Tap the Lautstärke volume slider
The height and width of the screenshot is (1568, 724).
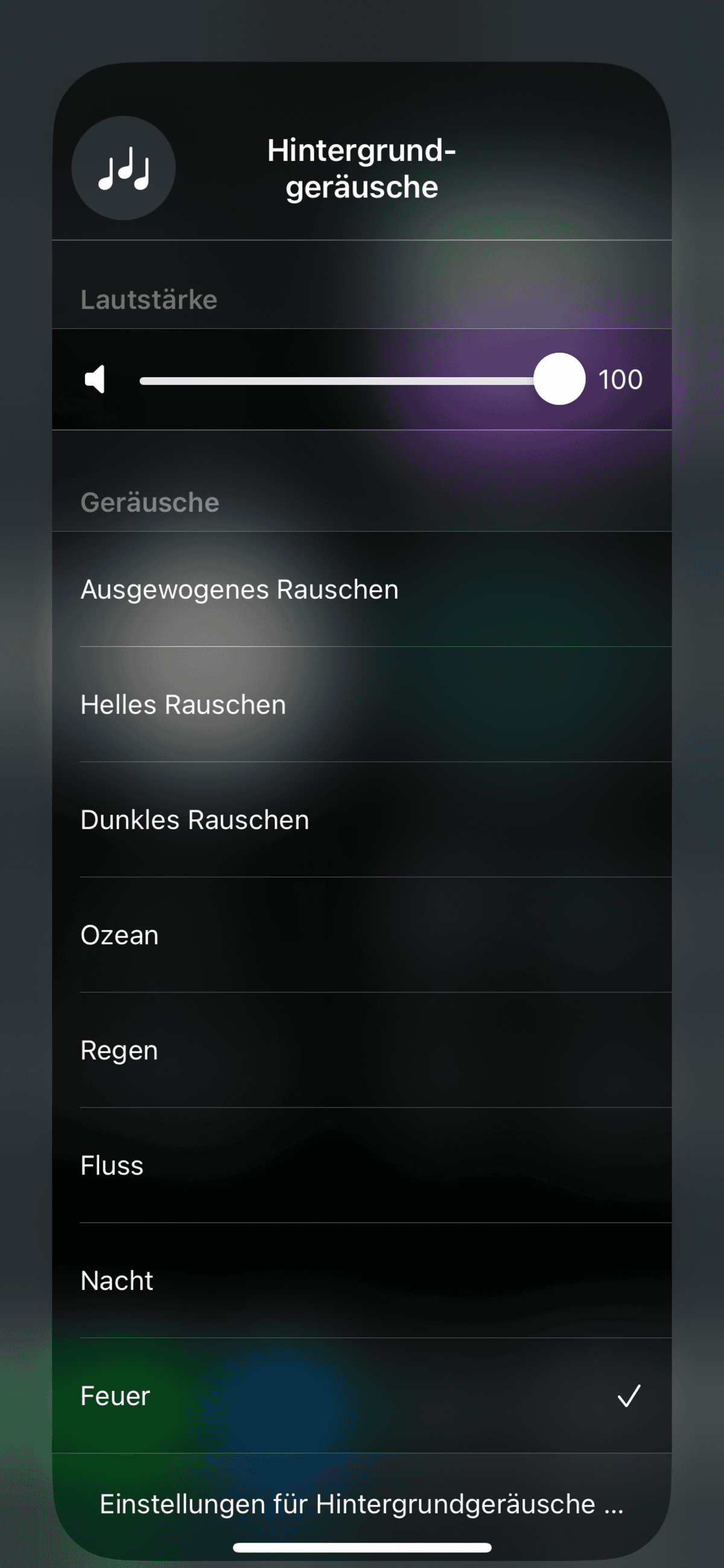tap(362, 380)
